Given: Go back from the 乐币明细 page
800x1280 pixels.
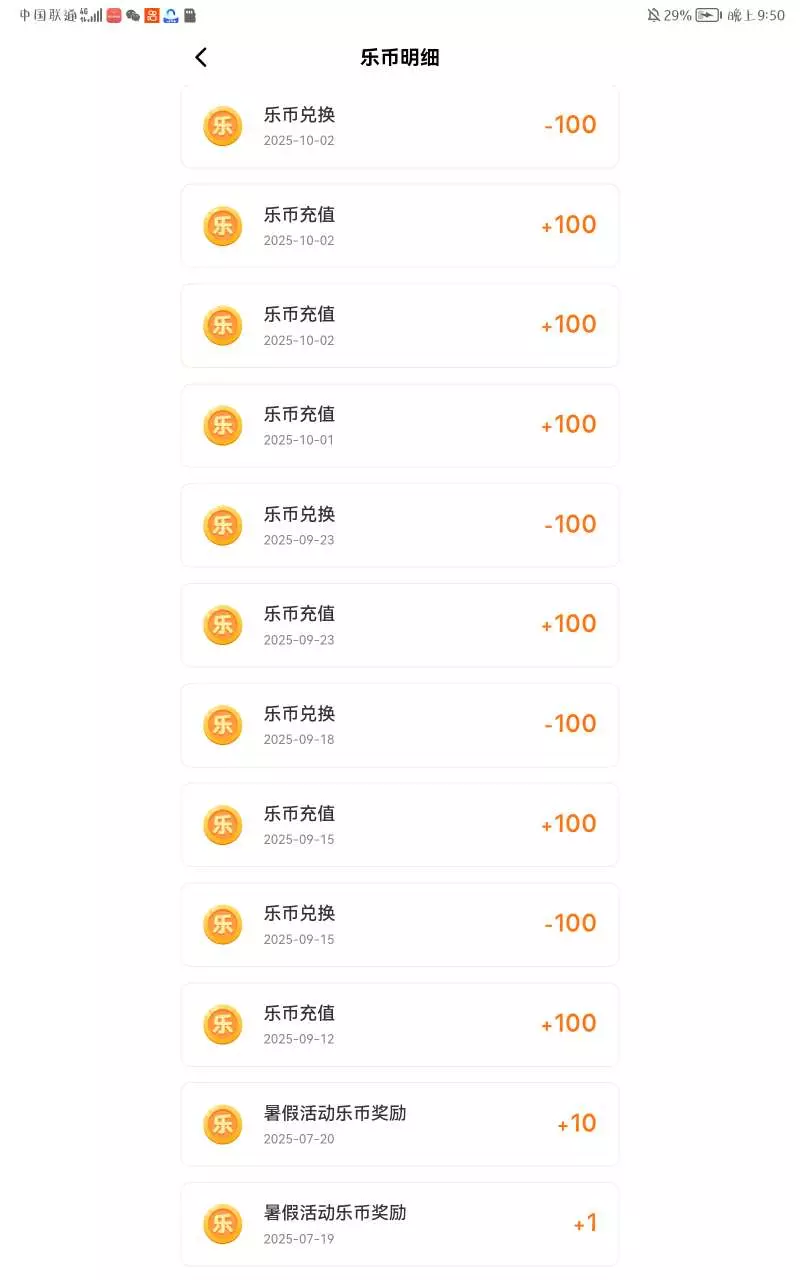Looking at the screenshot, I should point(201,58).
